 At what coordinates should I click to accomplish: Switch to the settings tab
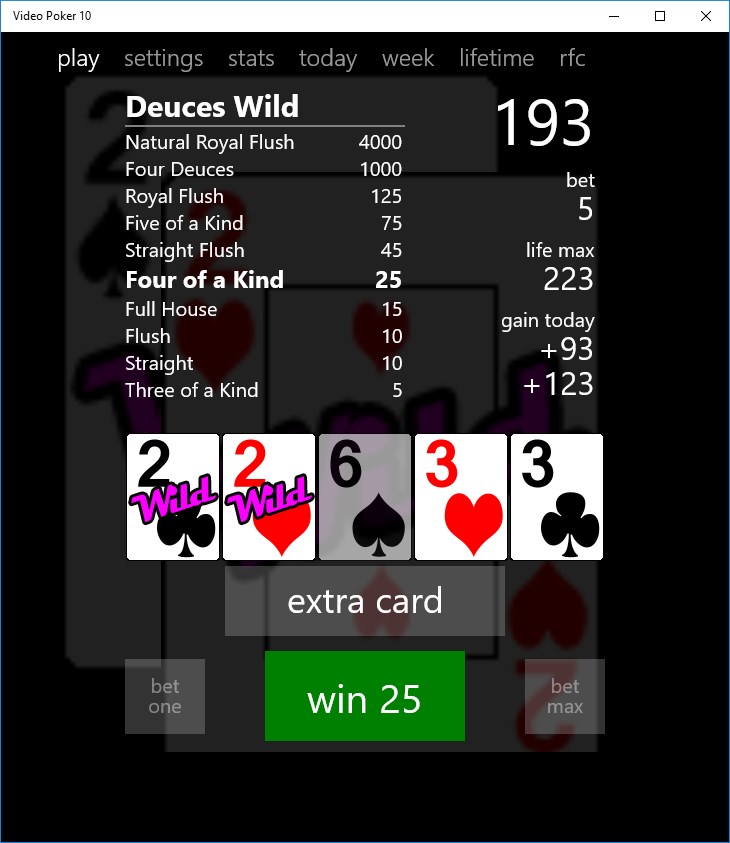tap(163, 59)
